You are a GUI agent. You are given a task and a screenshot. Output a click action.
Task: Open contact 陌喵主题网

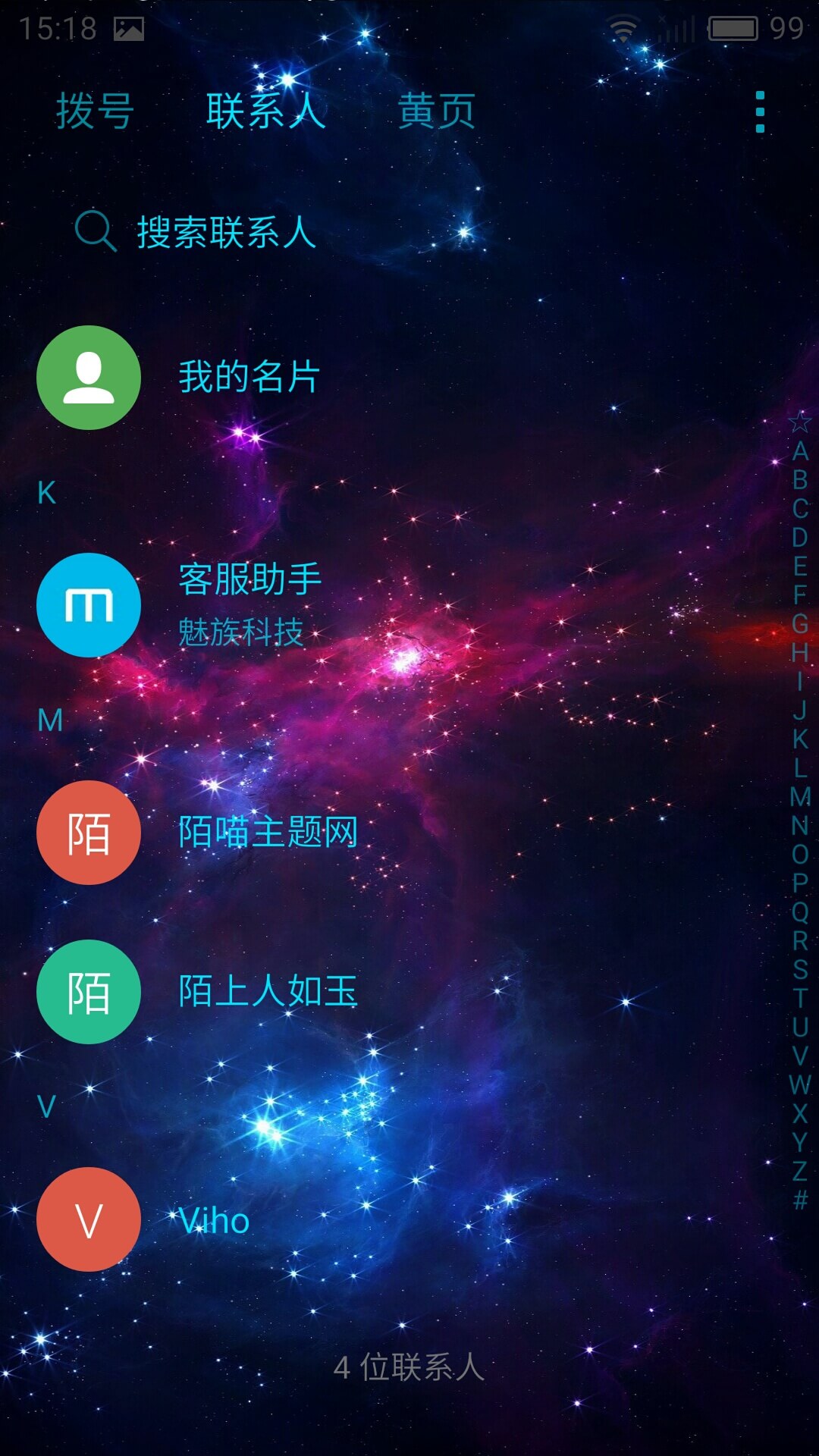coord(268,832)
